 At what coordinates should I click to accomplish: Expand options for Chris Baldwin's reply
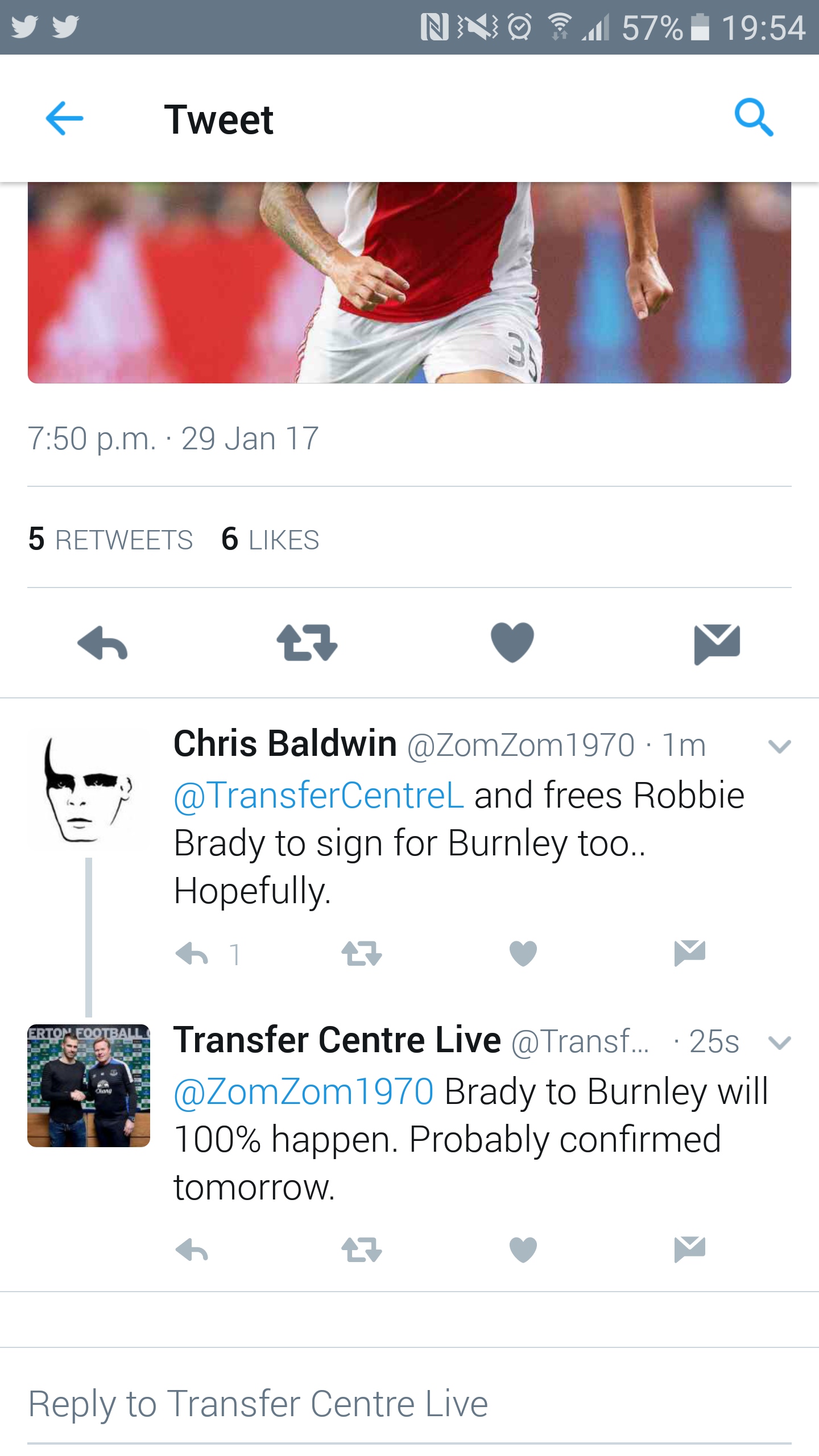click(x=779, y=746)
